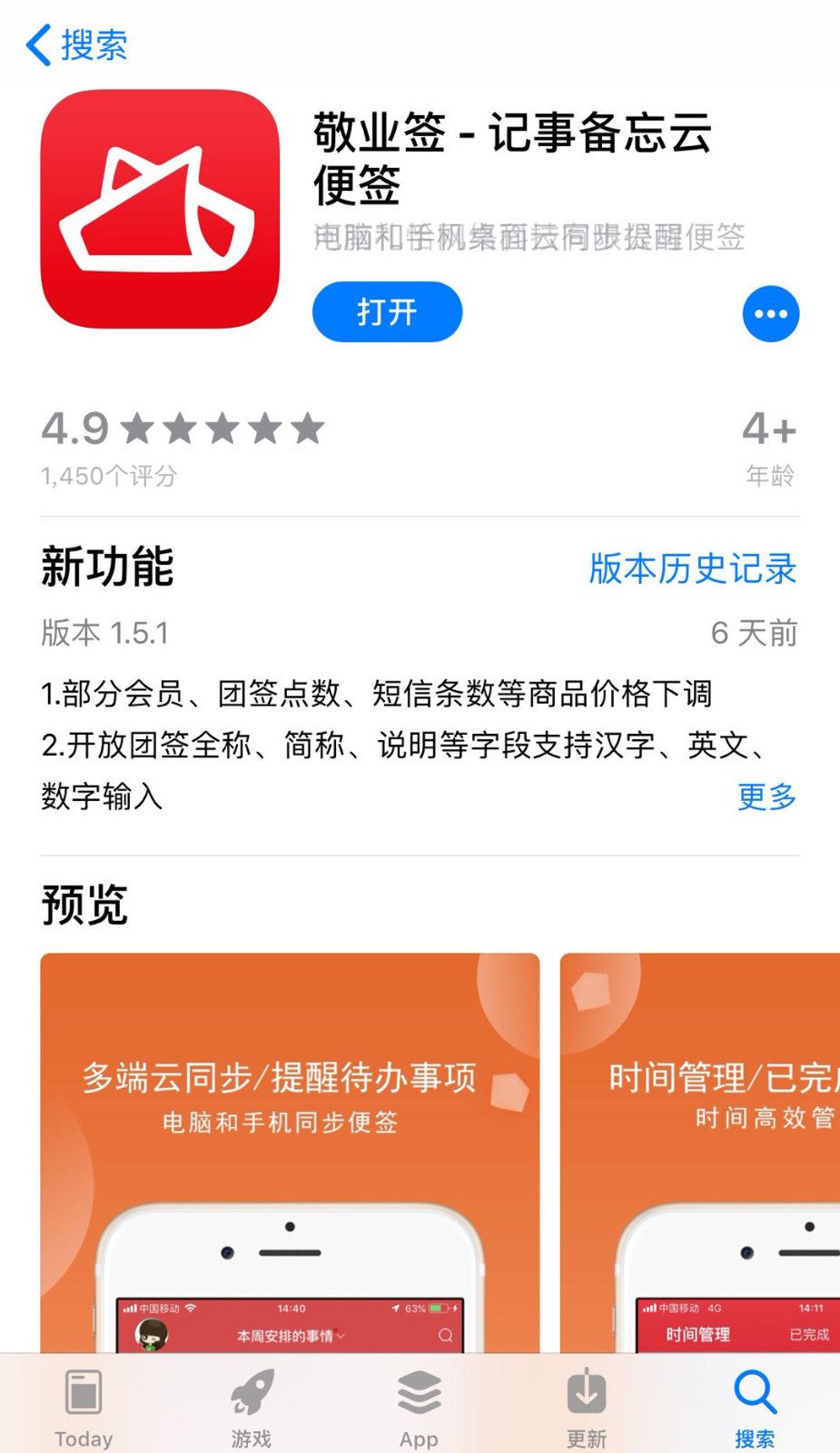Switch to the 游戏 tab
This screenshot has height=1453, width=840.
tap(252, 1408)
